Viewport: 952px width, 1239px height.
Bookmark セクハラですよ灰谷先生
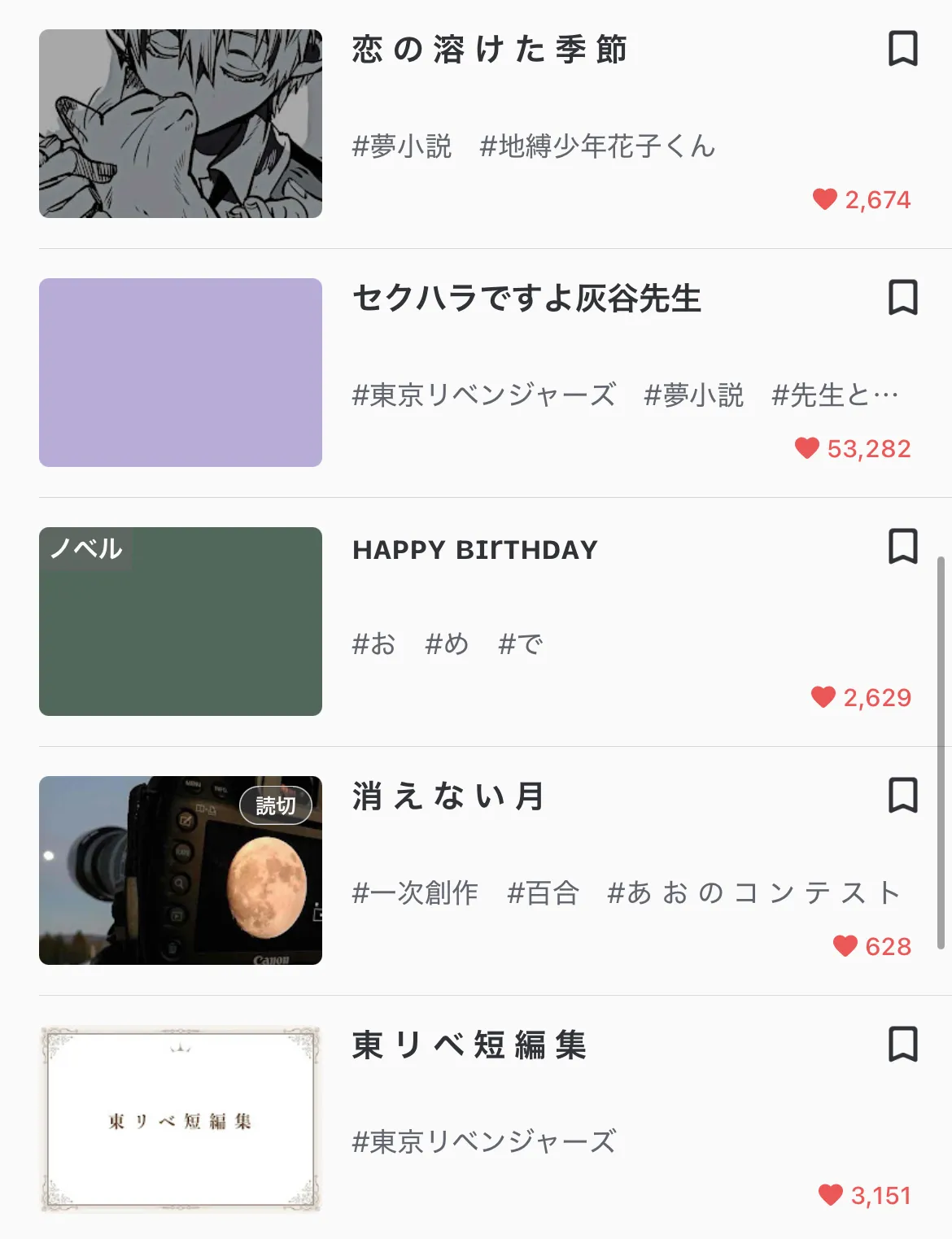(x=902, y=298)
